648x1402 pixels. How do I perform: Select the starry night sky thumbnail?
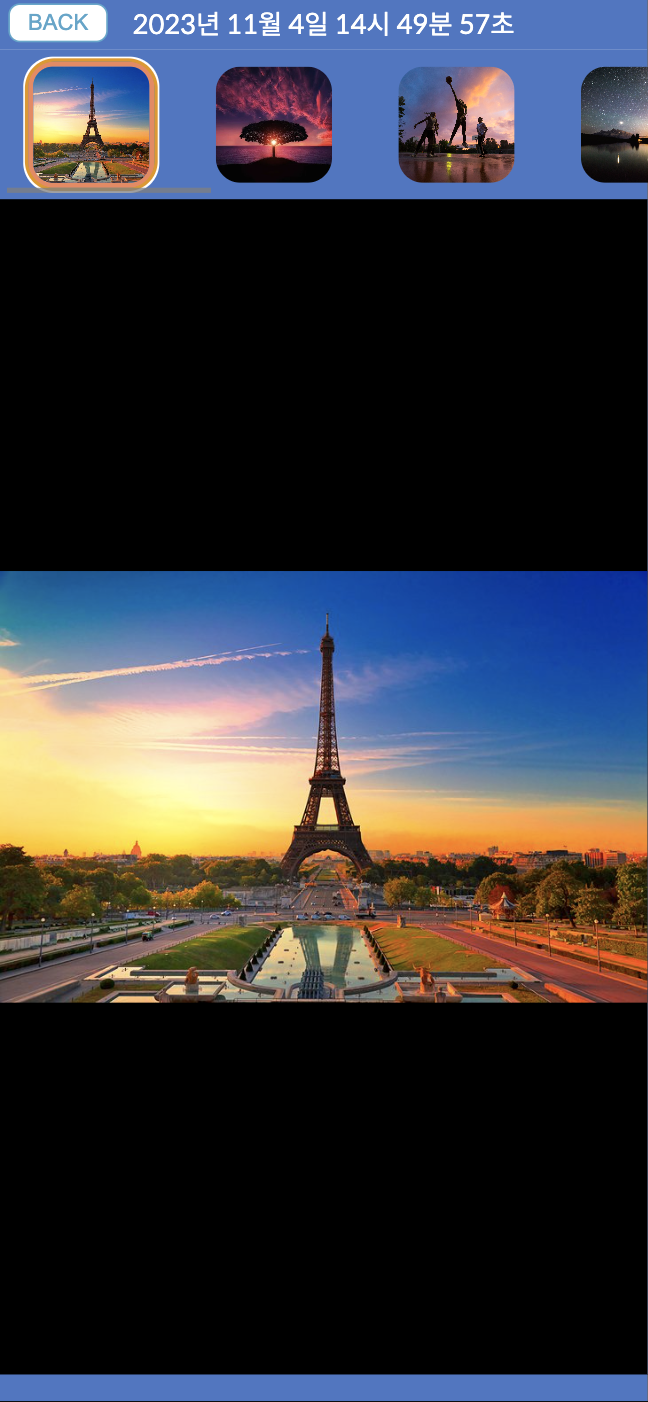coord(616,124)
